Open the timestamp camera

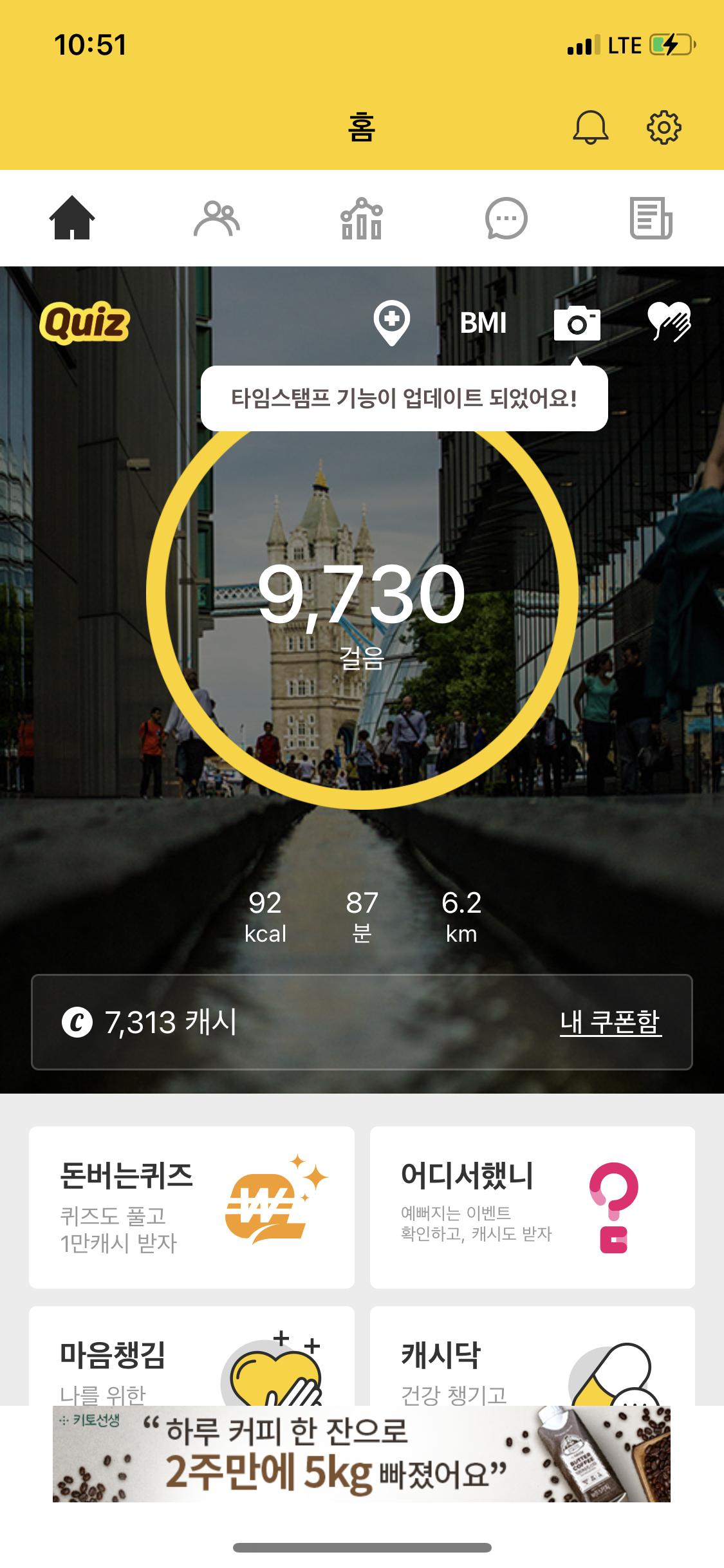(577, 322)
